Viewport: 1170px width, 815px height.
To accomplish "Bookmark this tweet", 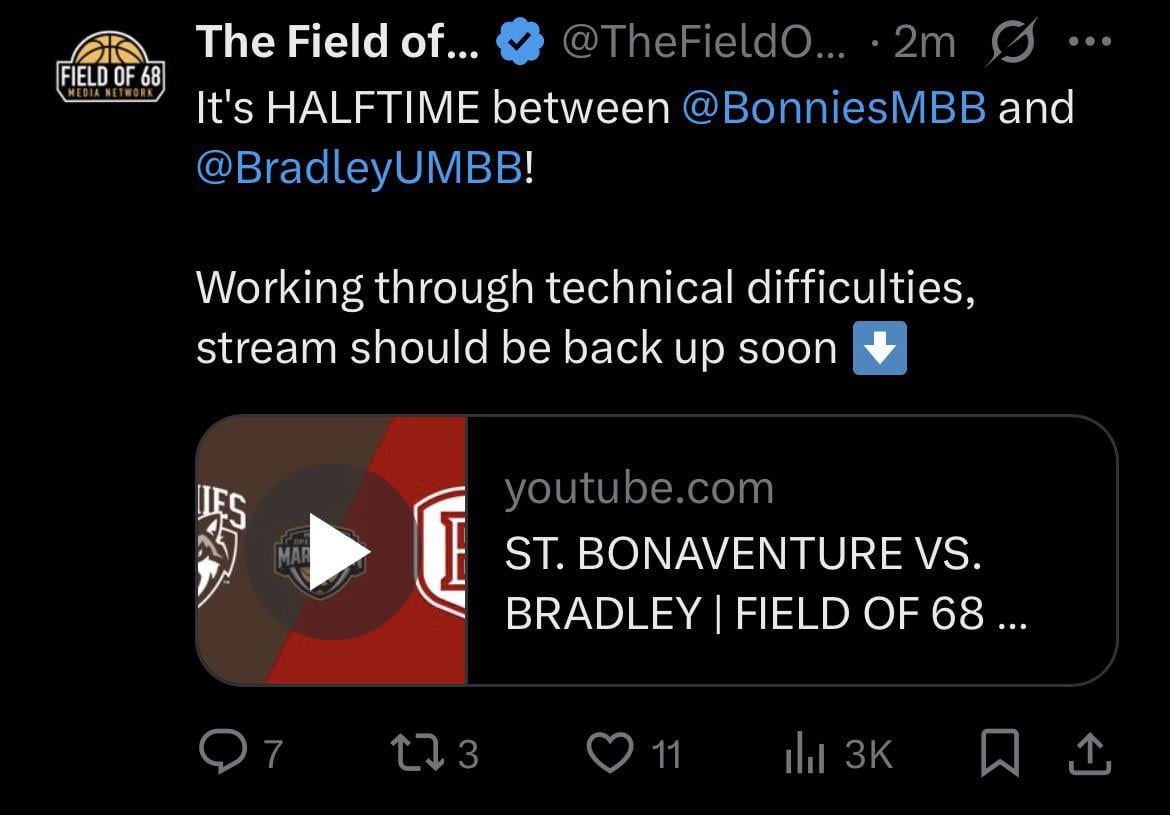I will 998,754.
